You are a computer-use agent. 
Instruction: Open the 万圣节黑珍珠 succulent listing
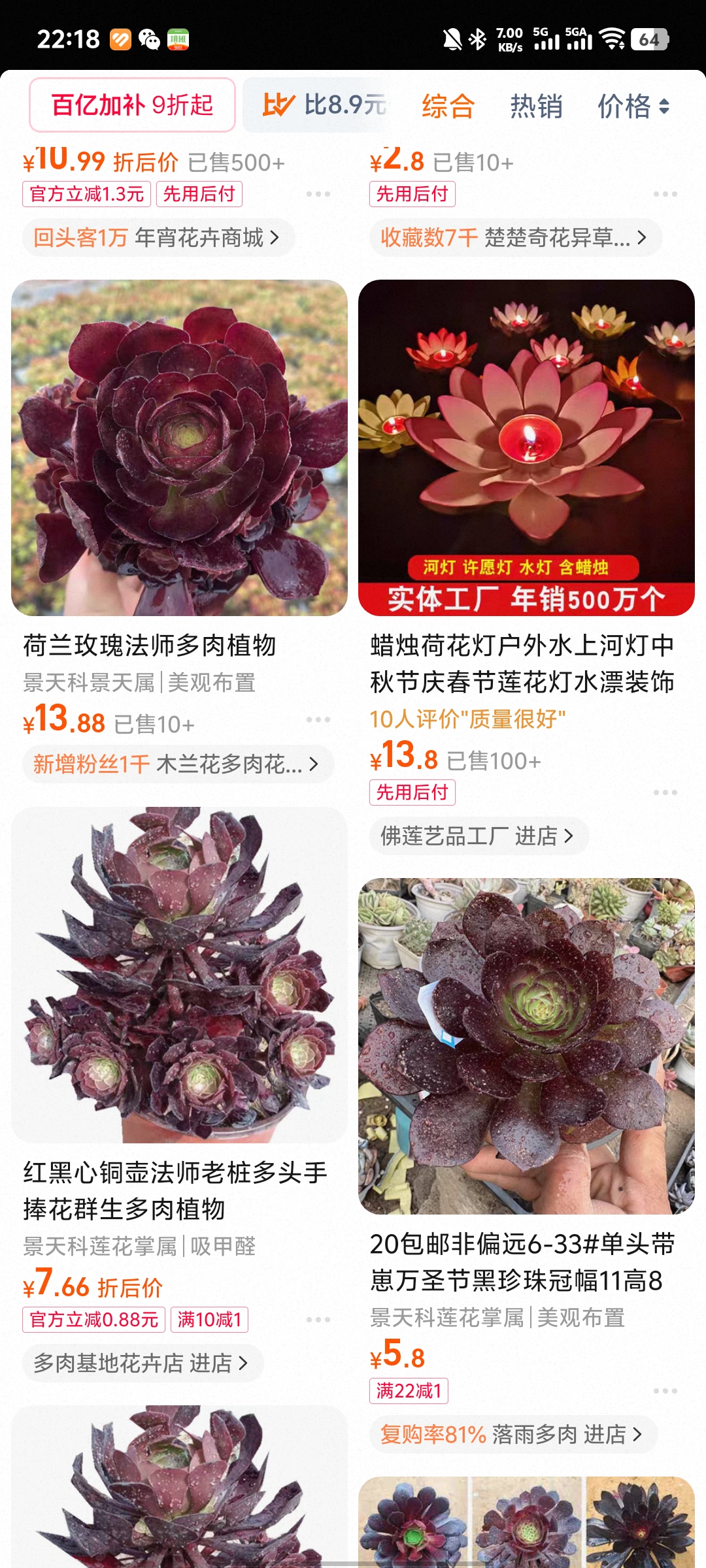coord(526,1045)
